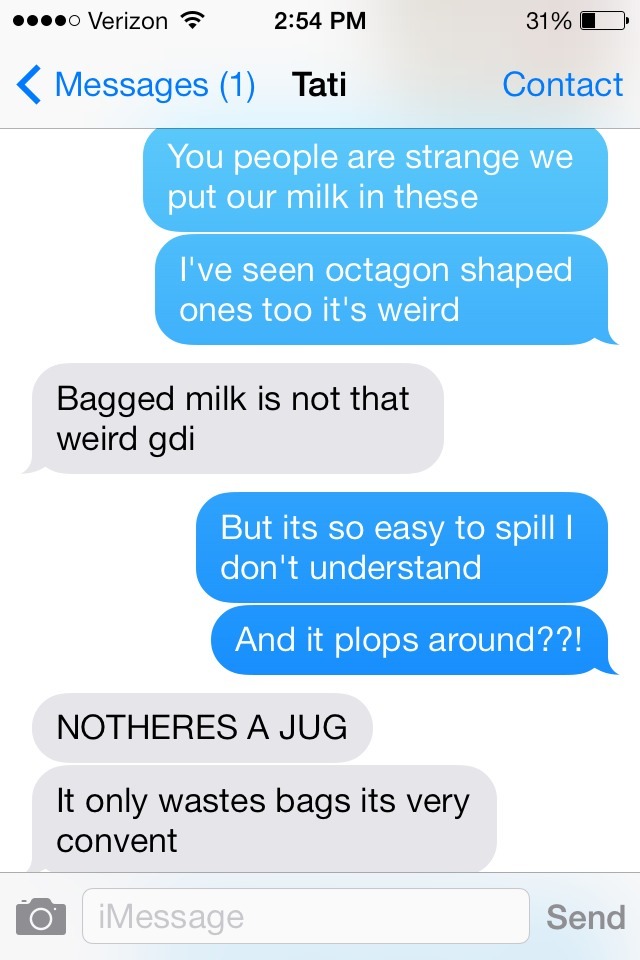Screen dimensions: 640x960
Task: Tap the Send button
Action: (x=585, y=916)
